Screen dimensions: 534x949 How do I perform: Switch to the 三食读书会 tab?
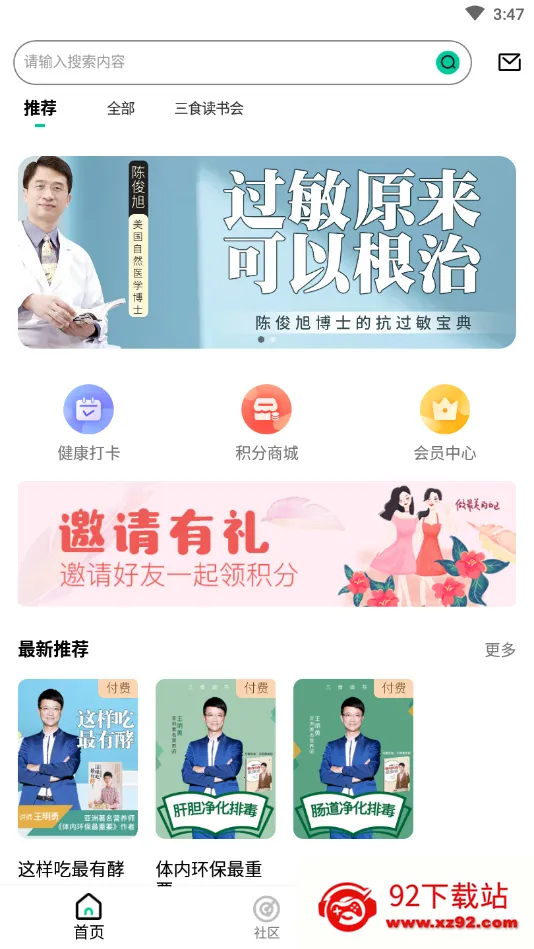click(209, 108)
